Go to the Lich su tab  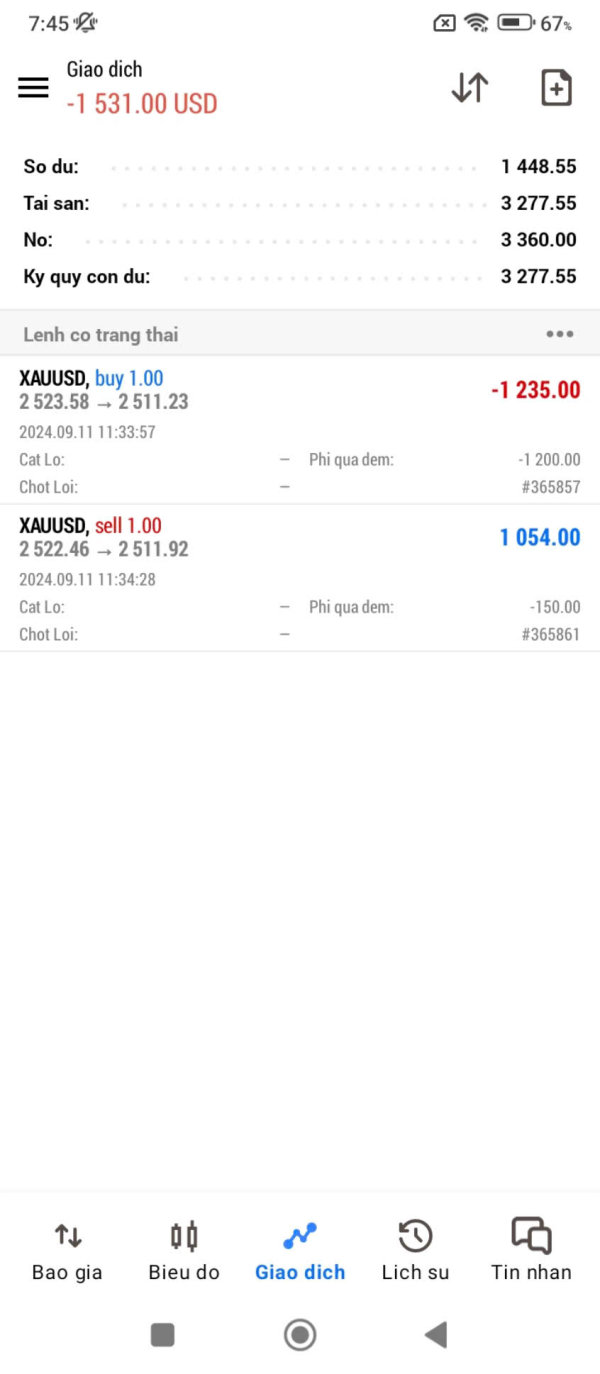pos(415,1250)
